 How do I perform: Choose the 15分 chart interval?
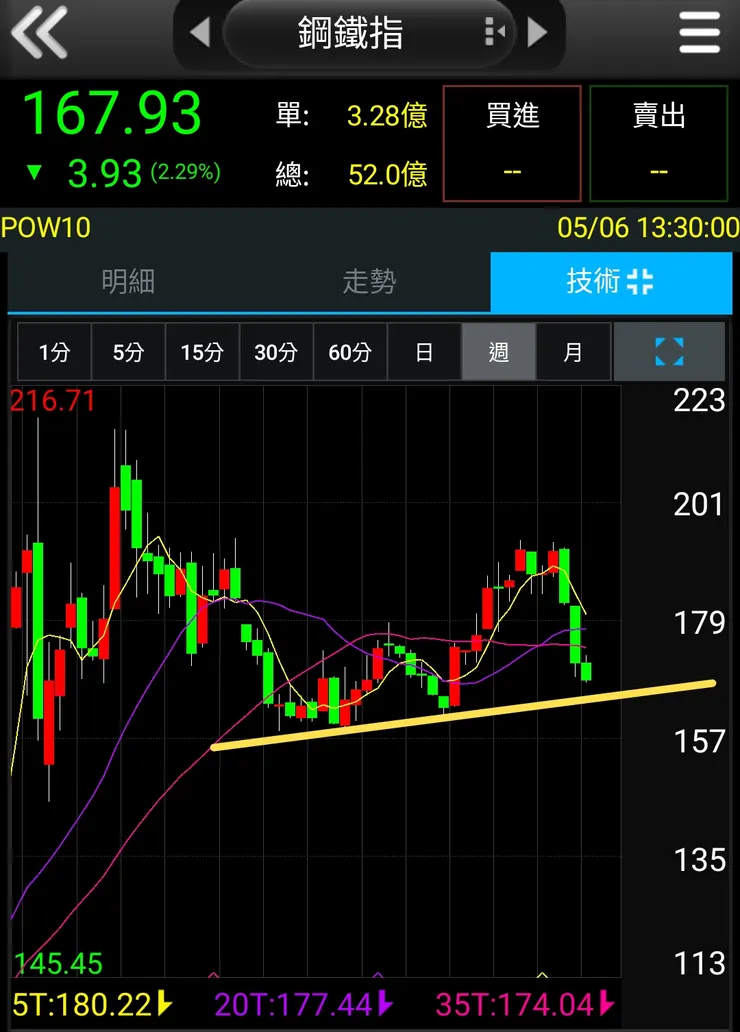click(202, 352)
